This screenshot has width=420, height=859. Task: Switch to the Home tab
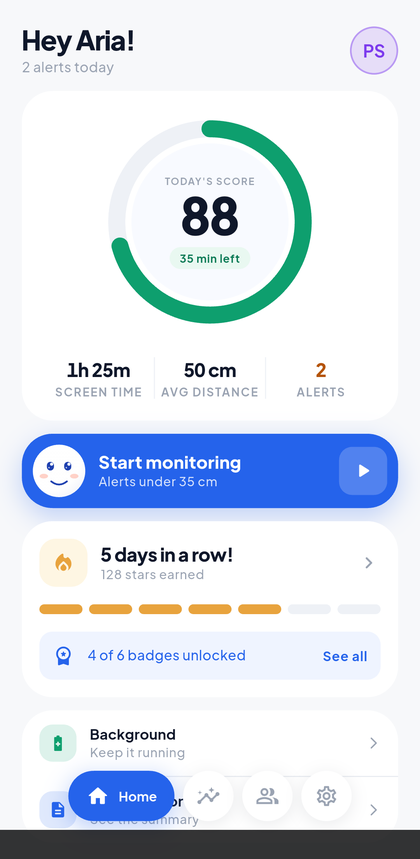(122, 796)
